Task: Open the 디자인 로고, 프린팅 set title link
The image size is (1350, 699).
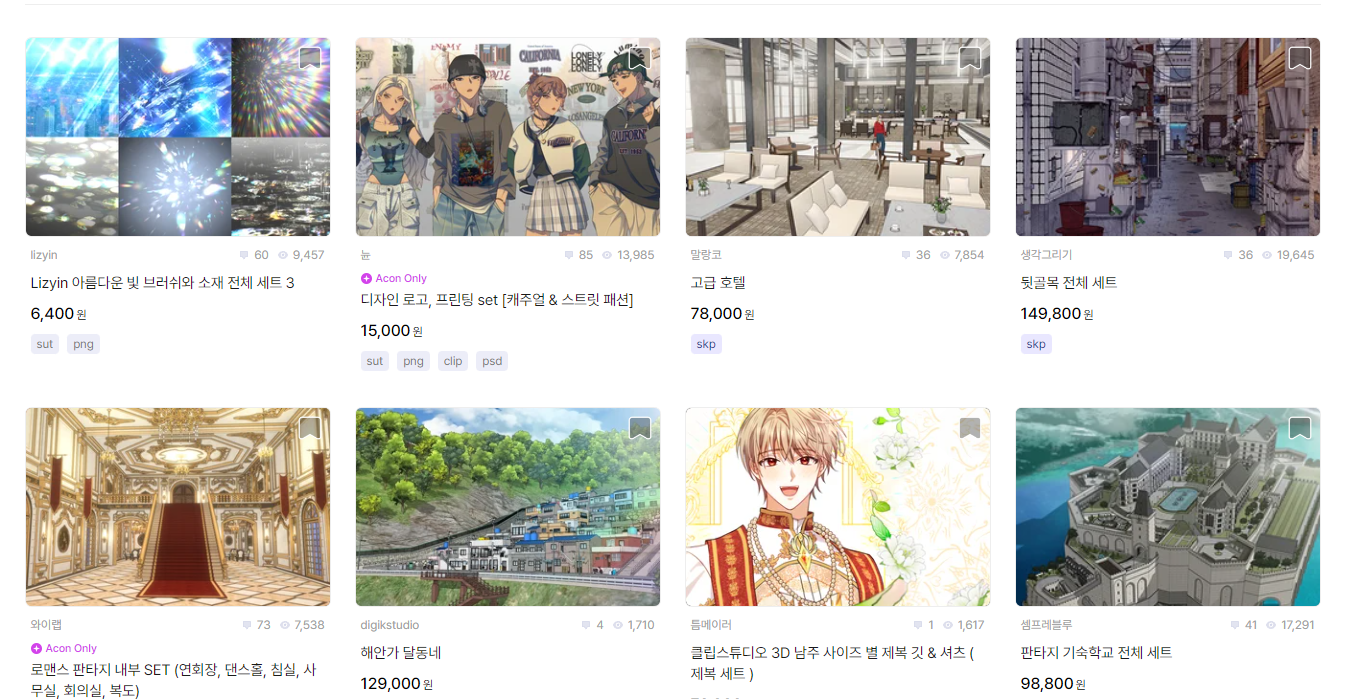Action: click(496, 300)
